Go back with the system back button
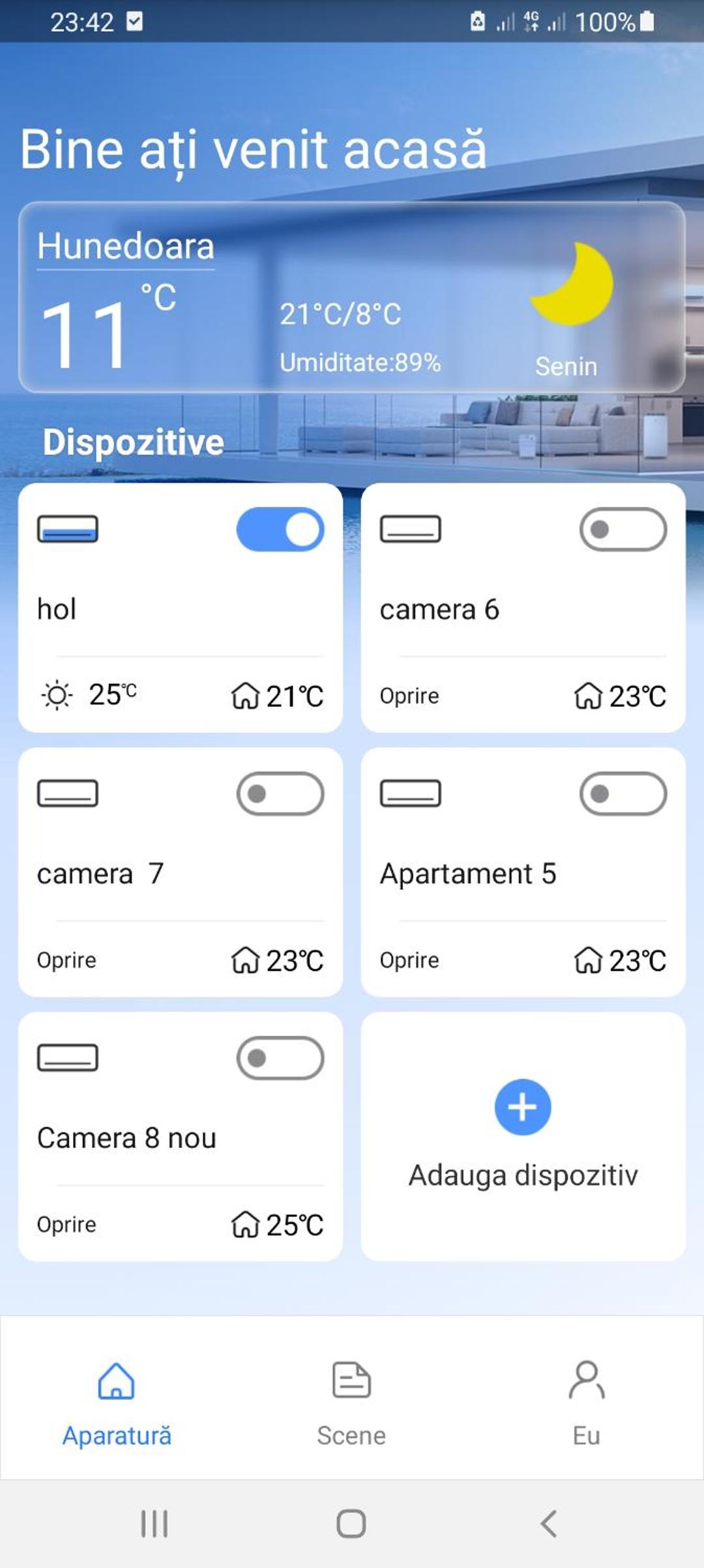Screen dimensions: 704x1568 pos(549,1524)
